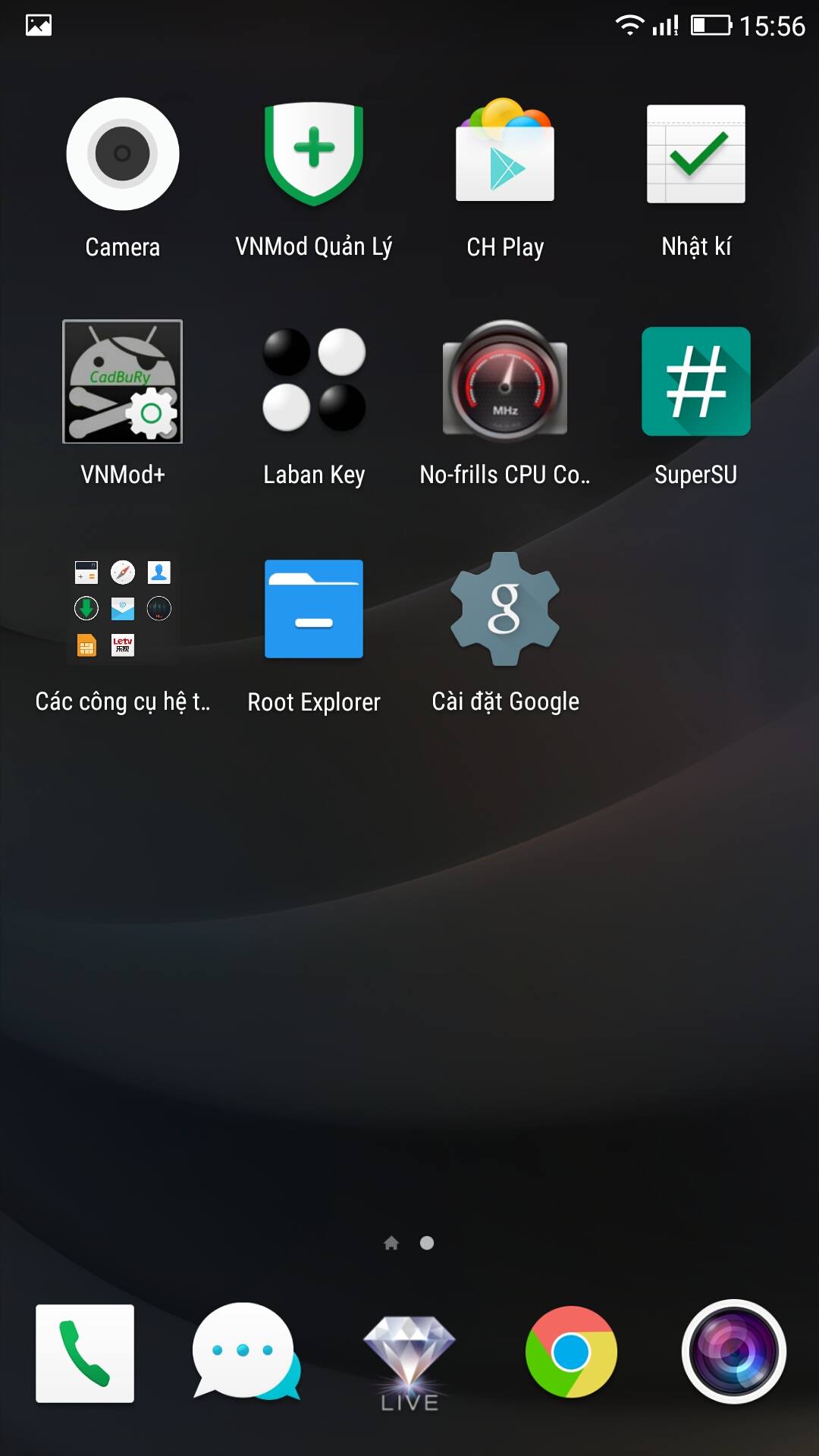Viewport: 819px width, 1456px height.
Task: Open the purple lens camera in dock
Action: [x=733, y=1353]
